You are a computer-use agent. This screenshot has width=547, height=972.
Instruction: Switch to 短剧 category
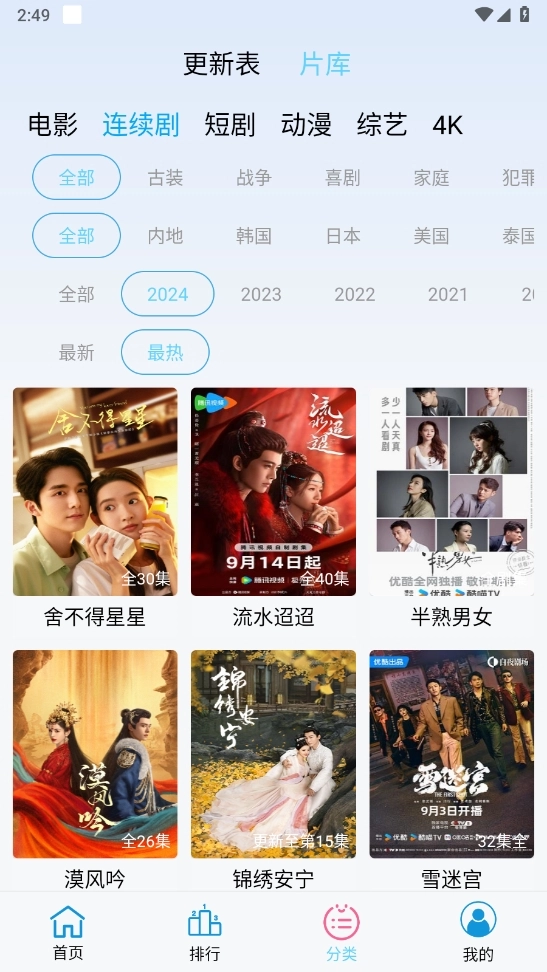click(229, 125)
